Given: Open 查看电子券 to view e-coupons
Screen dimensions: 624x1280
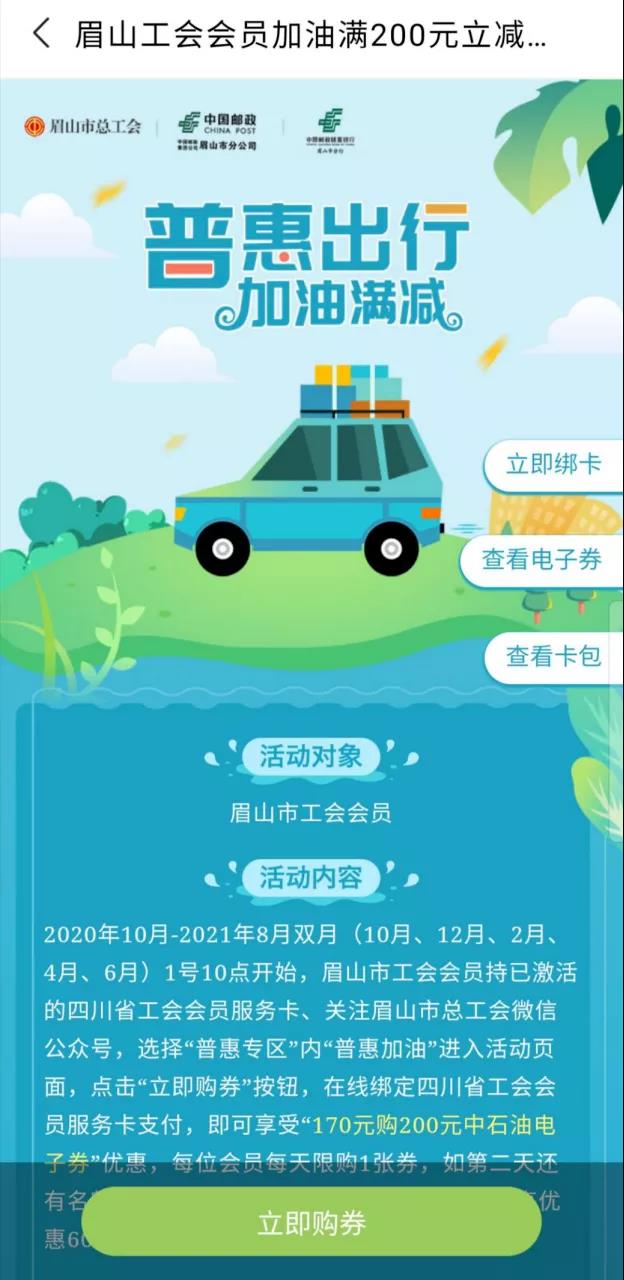Looking at the screenshot, I should coord(542,560).
